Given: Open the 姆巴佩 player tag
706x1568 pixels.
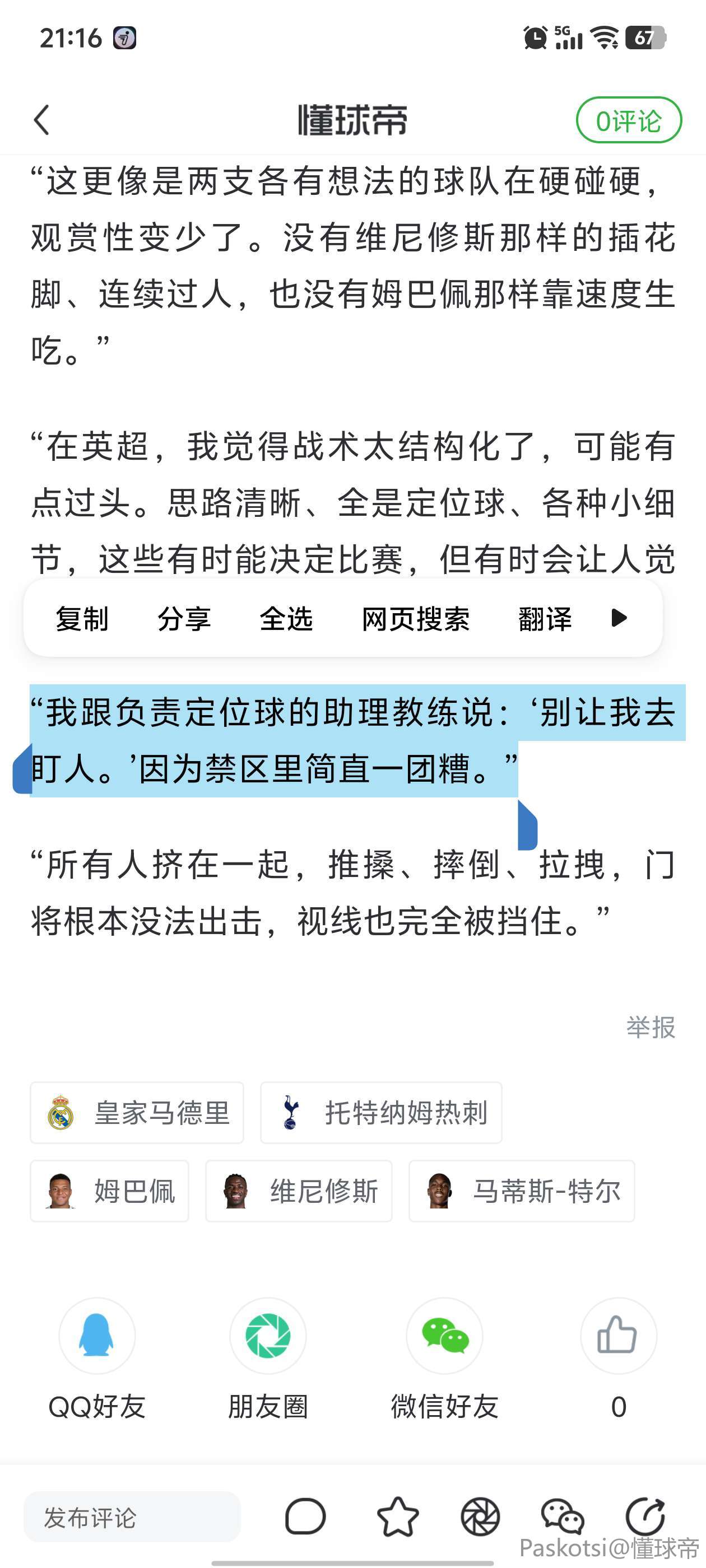Looking at the screenshot, I should point(110,1191).
